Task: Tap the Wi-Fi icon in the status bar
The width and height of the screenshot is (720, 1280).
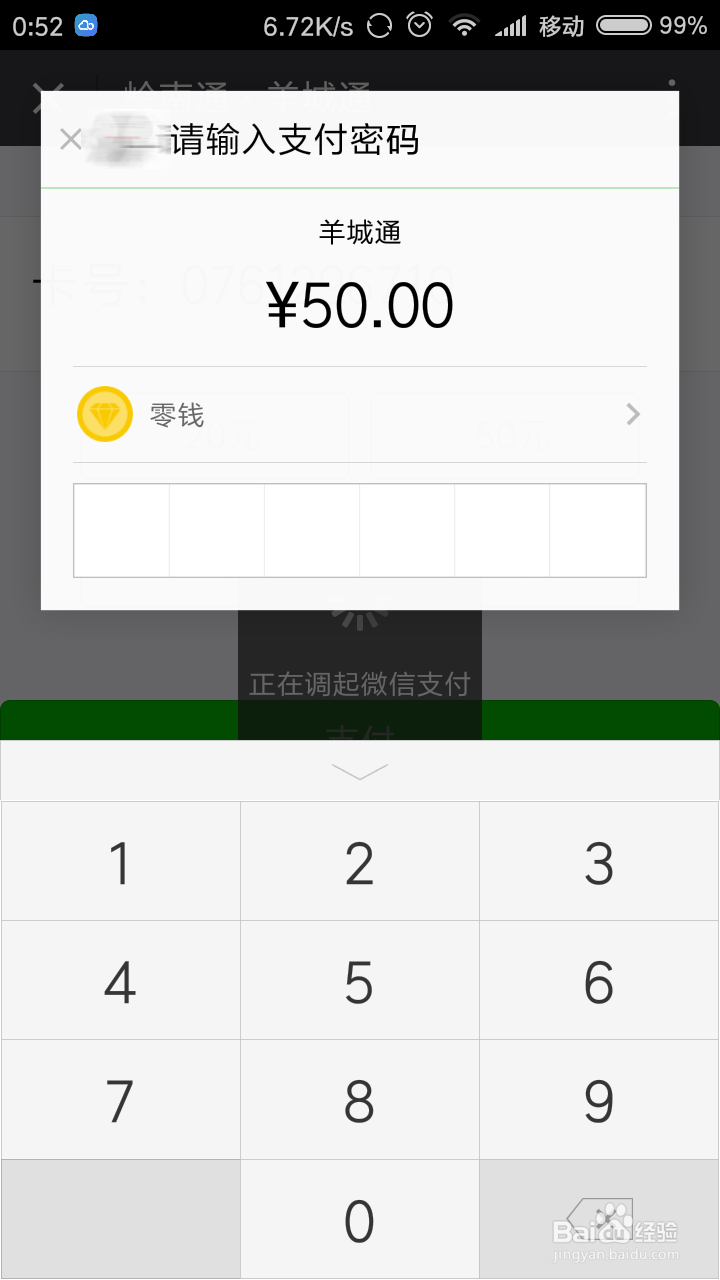Action: (x=464, y=25)
